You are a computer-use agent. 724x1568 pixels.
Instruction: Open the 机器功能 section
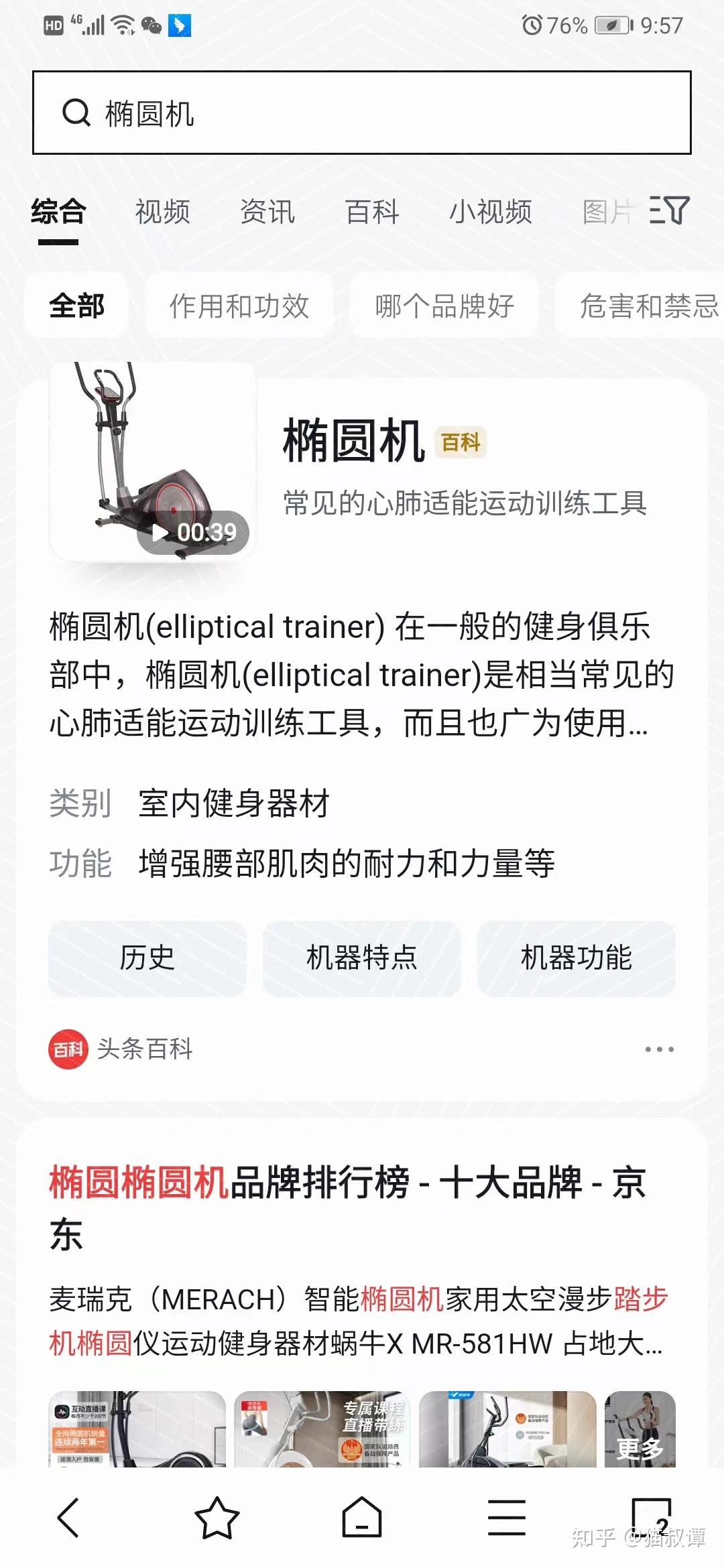pos(576,958)
